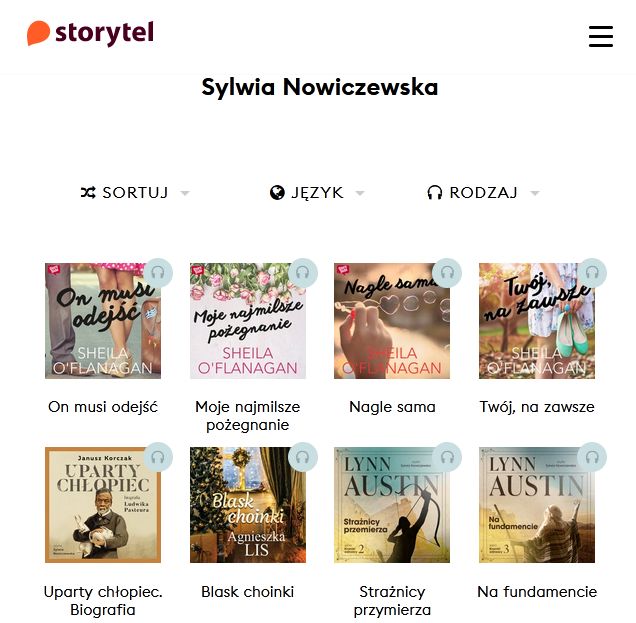The width and height of the screenshot is (636, 623).
Task: Open the book On musi odejść
Action: [103, 321]
